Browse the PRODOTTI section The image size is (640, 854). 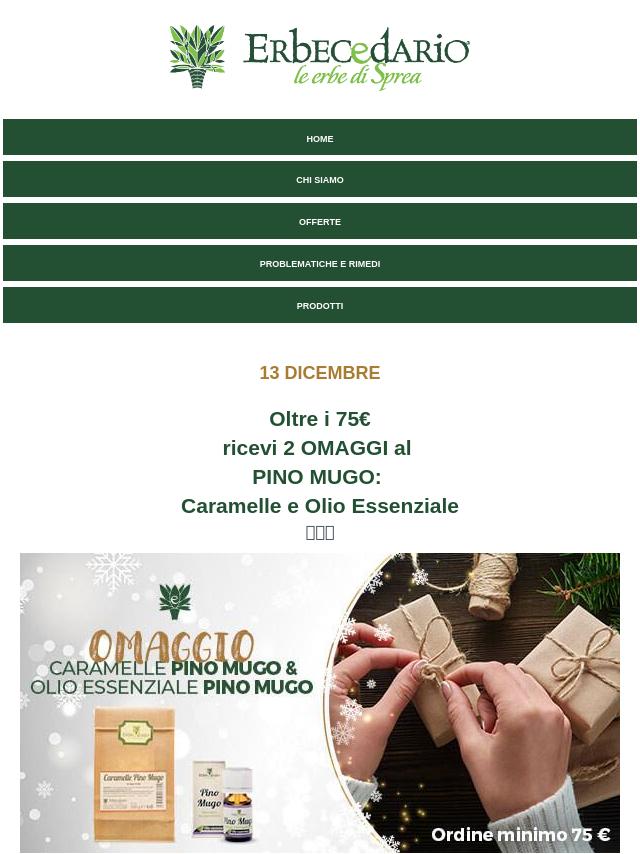tap(320, 306)
